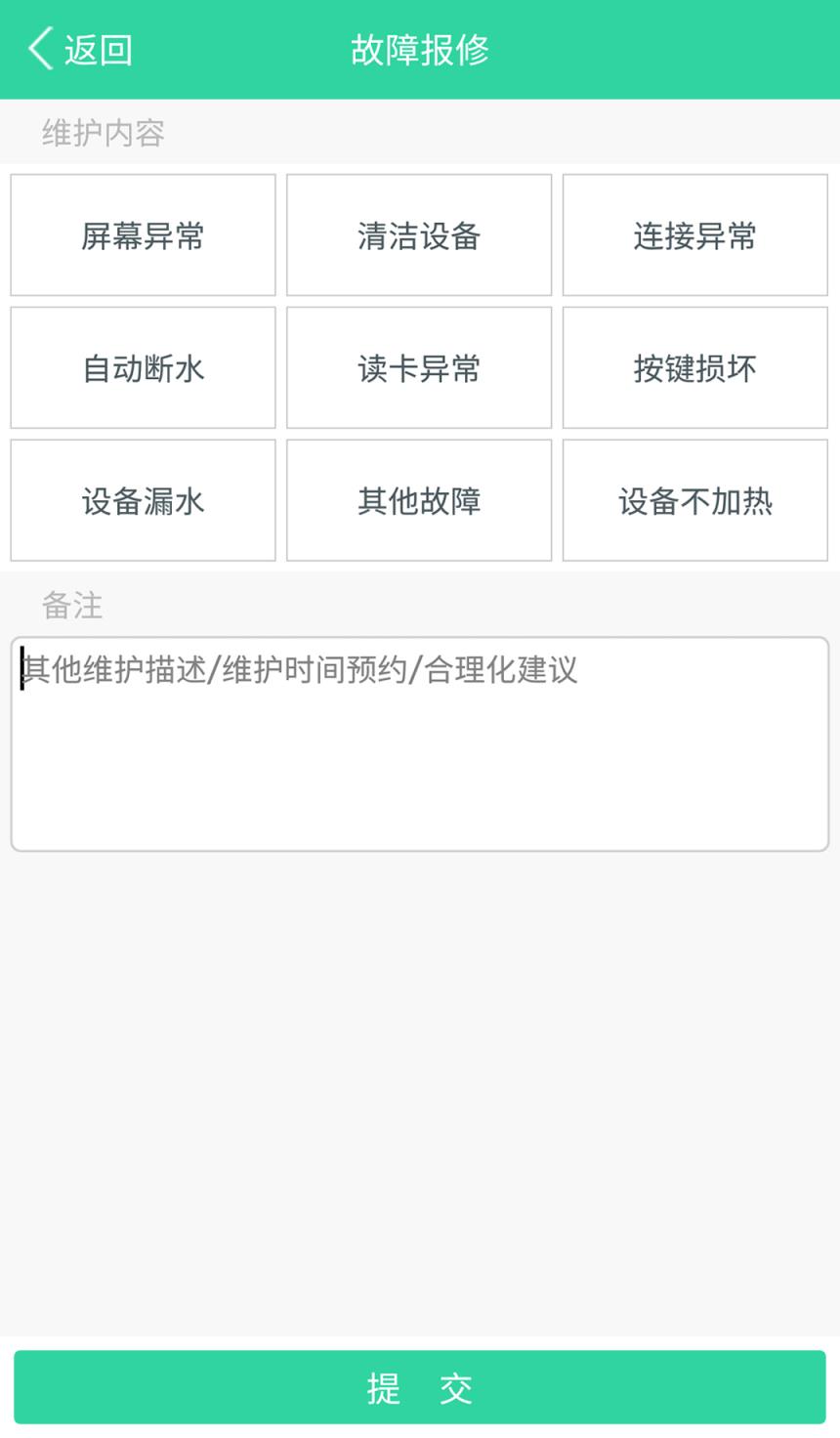Select the 按键损坏 fault option
Viewport: 840px width, 1438px height.
(x=694, y=367)
